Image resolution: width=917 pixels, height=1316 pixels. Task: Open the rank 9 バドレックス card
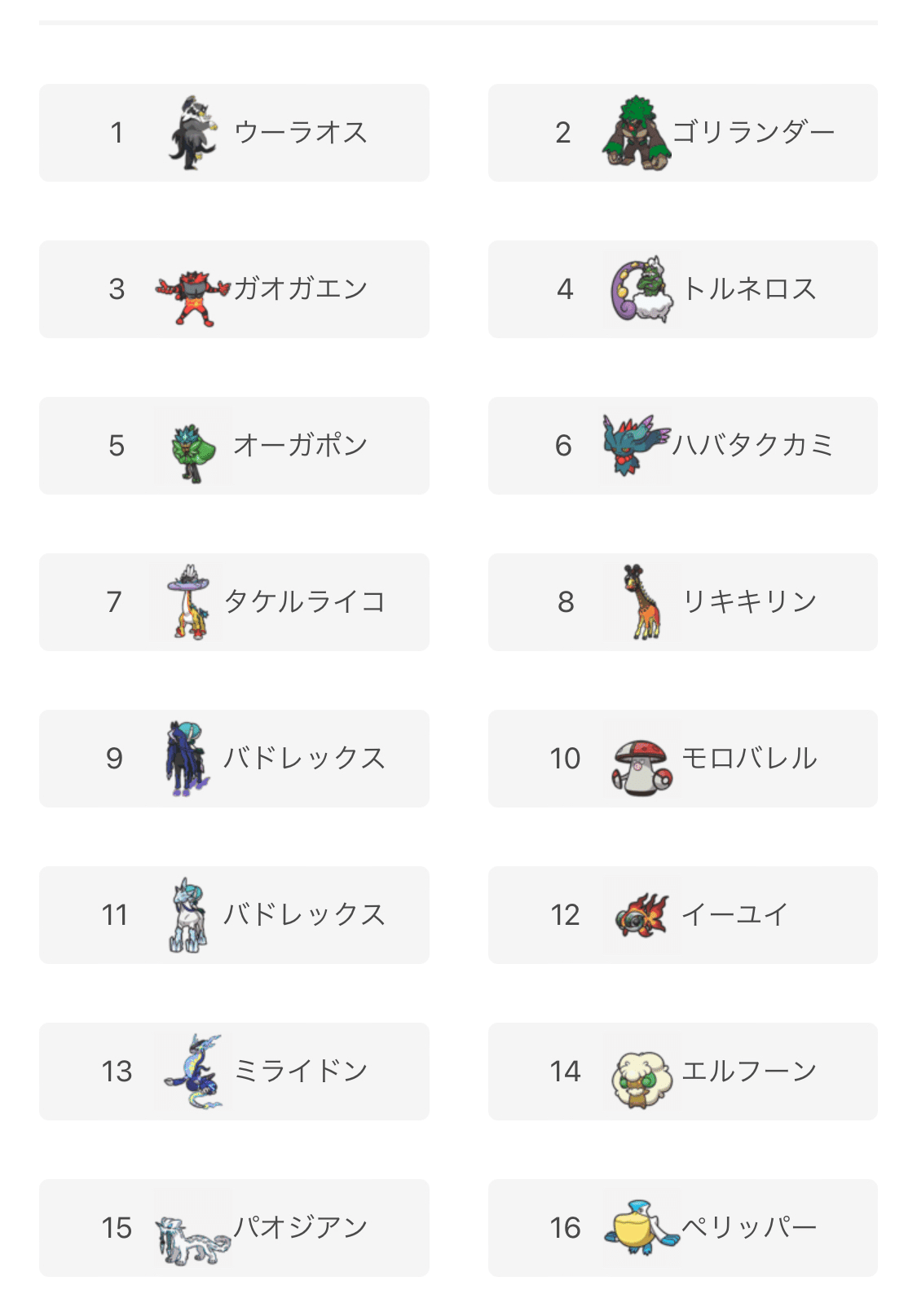234,759
